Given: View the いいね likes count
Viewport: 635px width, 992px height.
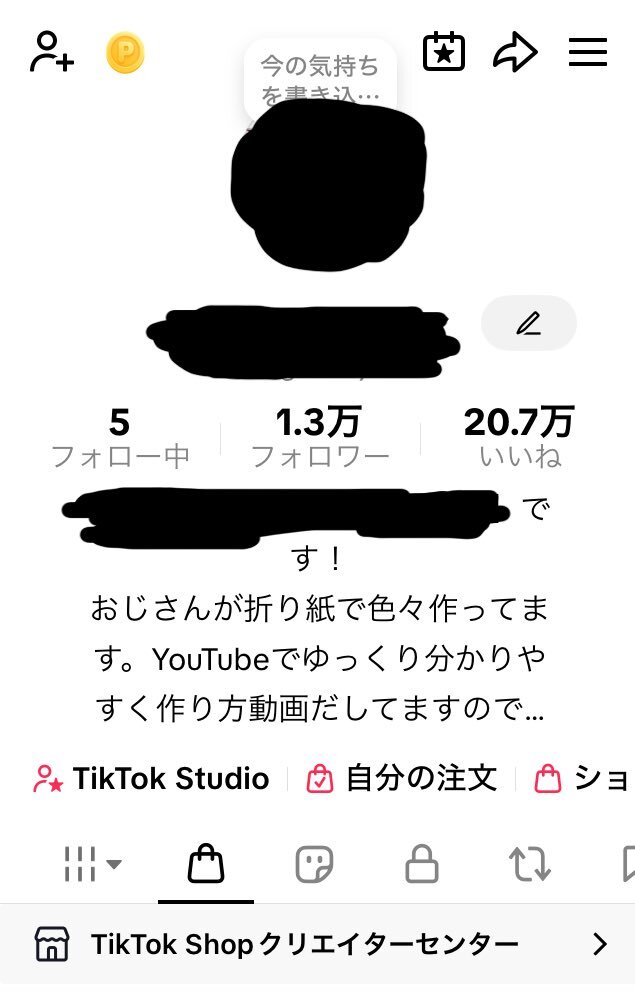Looking at the screenshot, I should click(520, 438).
